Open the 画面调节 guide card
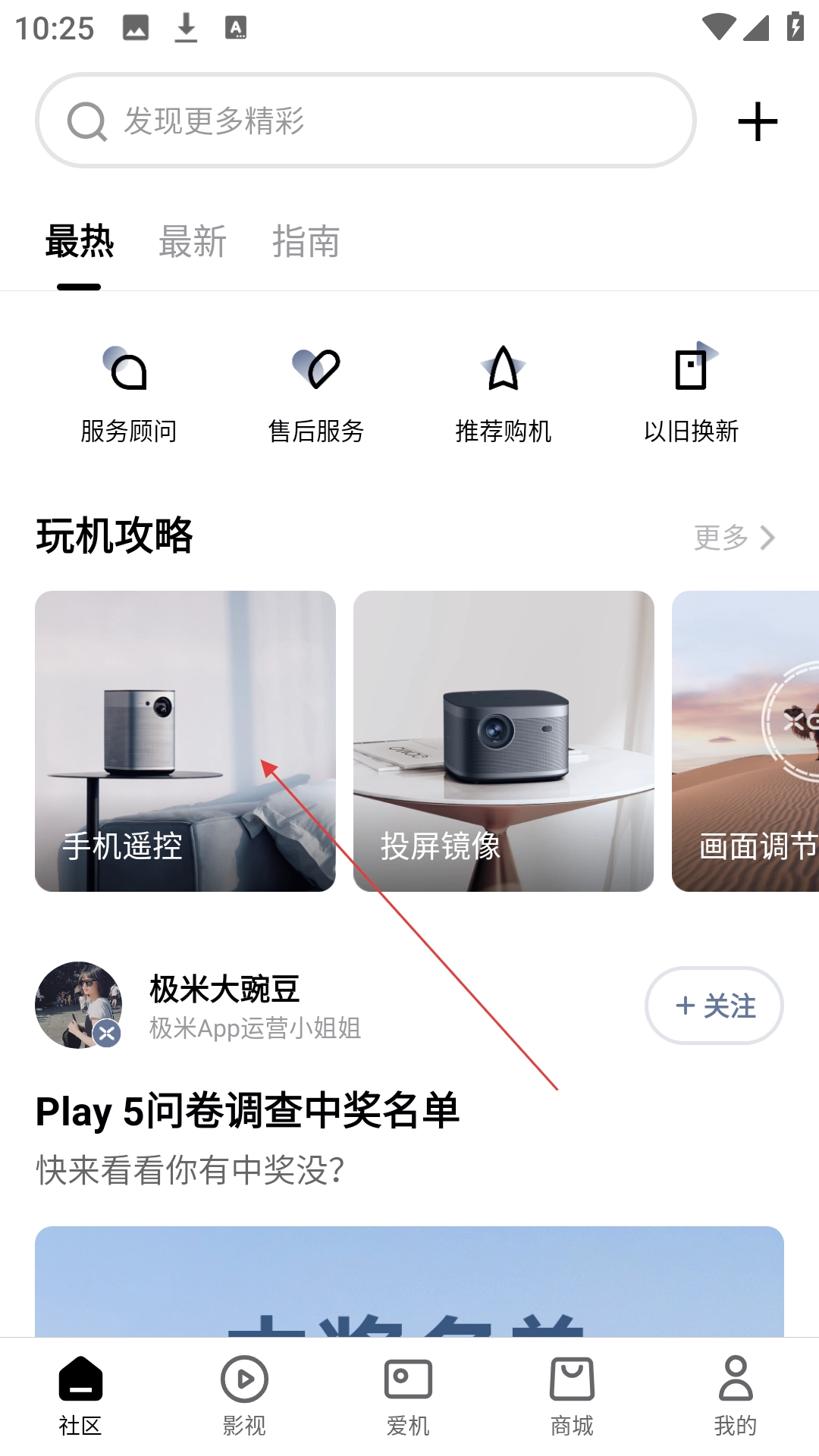Viewport: 819px width, 1456px height. [747, 741]
